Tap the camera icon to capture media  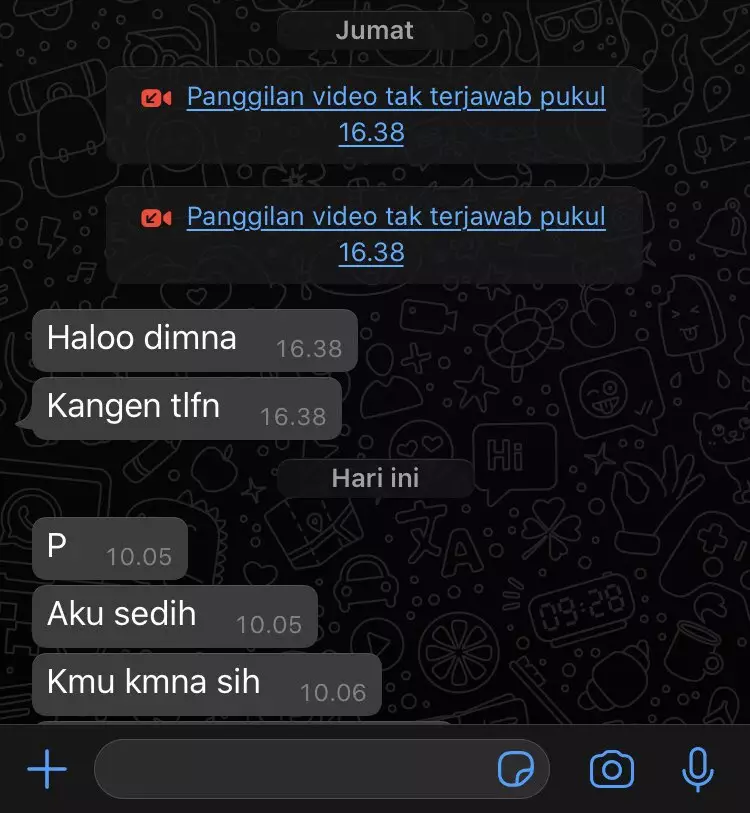(x=611, y=768)
